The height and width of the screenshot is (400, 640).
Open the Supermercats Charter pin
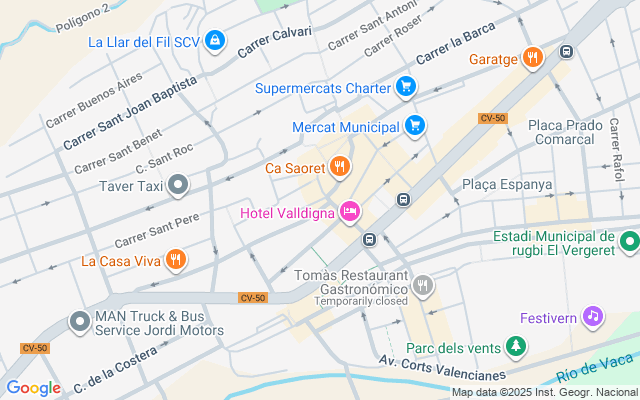click(405, 87)
